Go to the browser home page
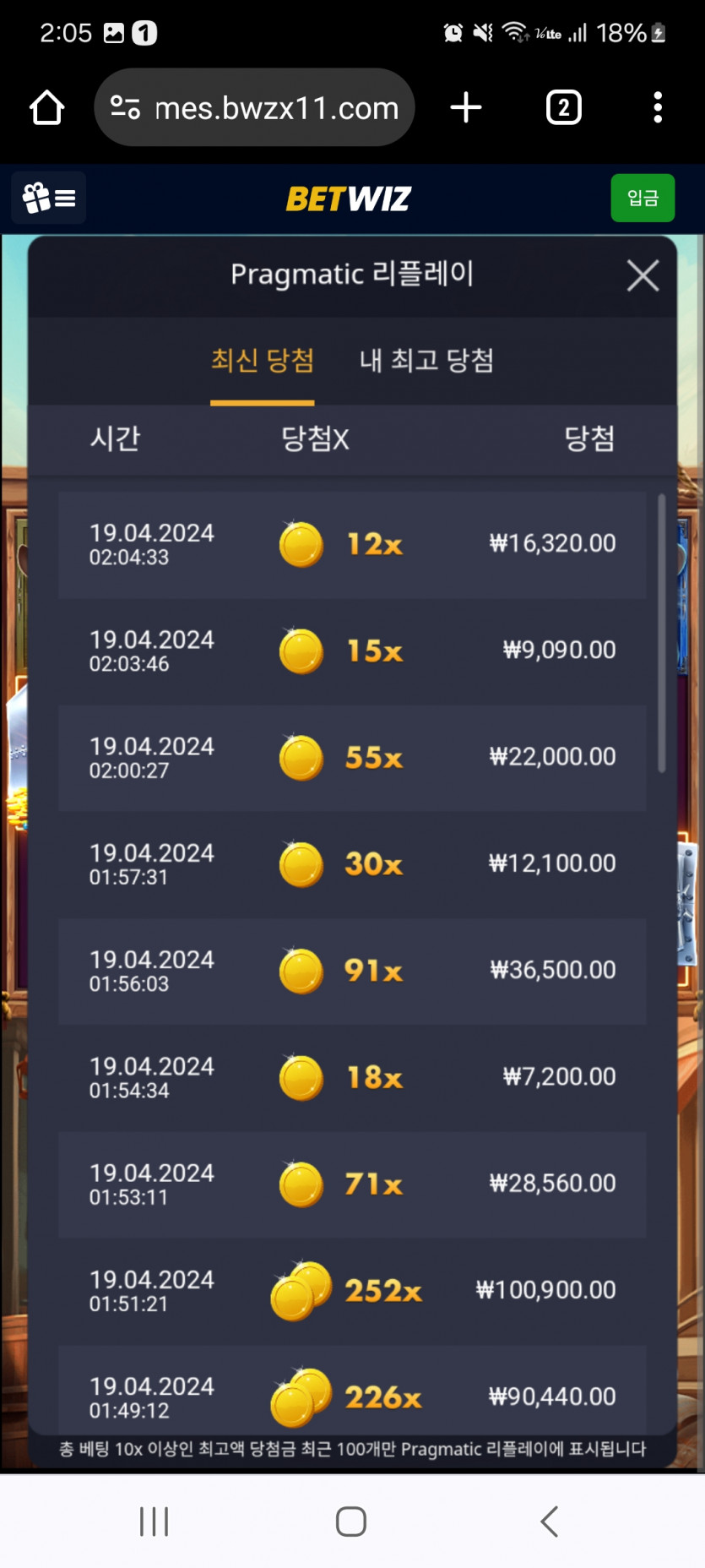Screen dimensions: 705x1568 click(47, 108)
